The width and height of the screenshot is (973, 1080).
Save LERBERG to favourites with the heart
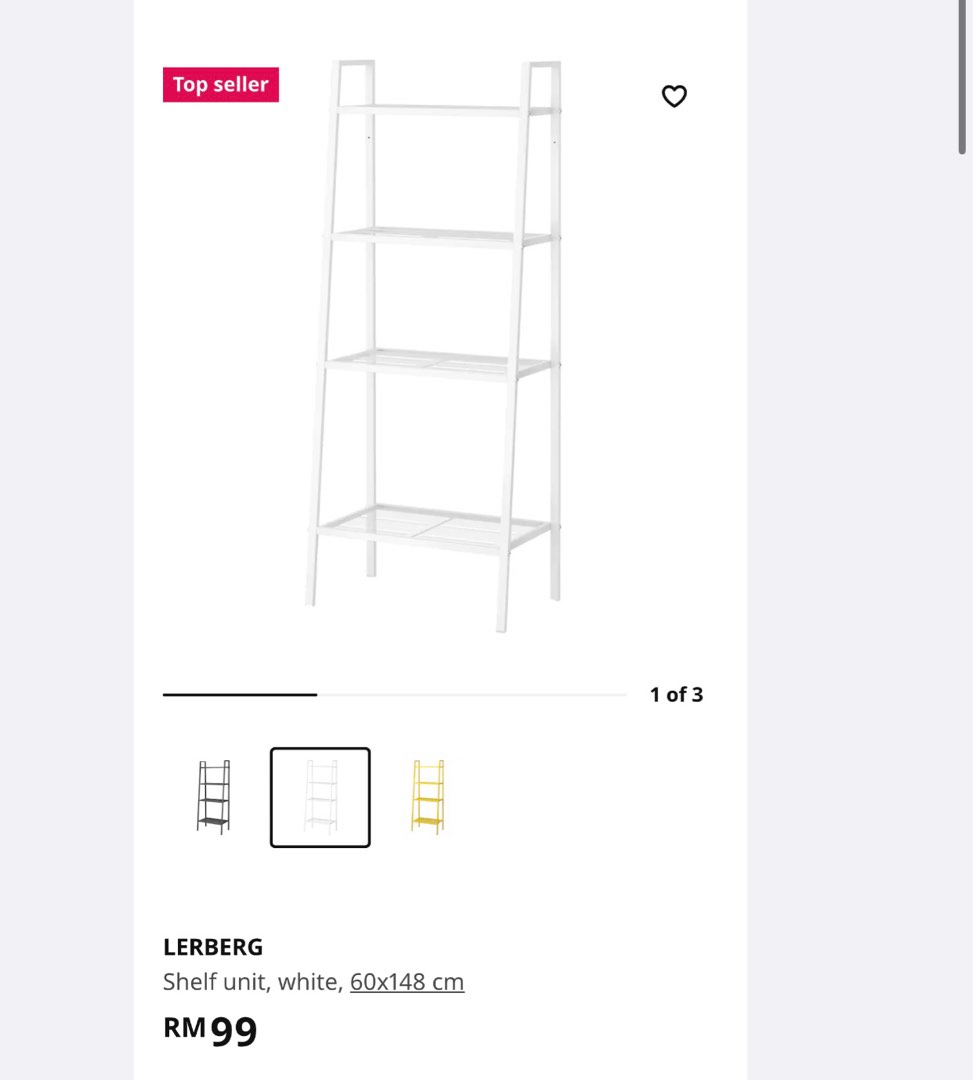(x=675, y=96)
